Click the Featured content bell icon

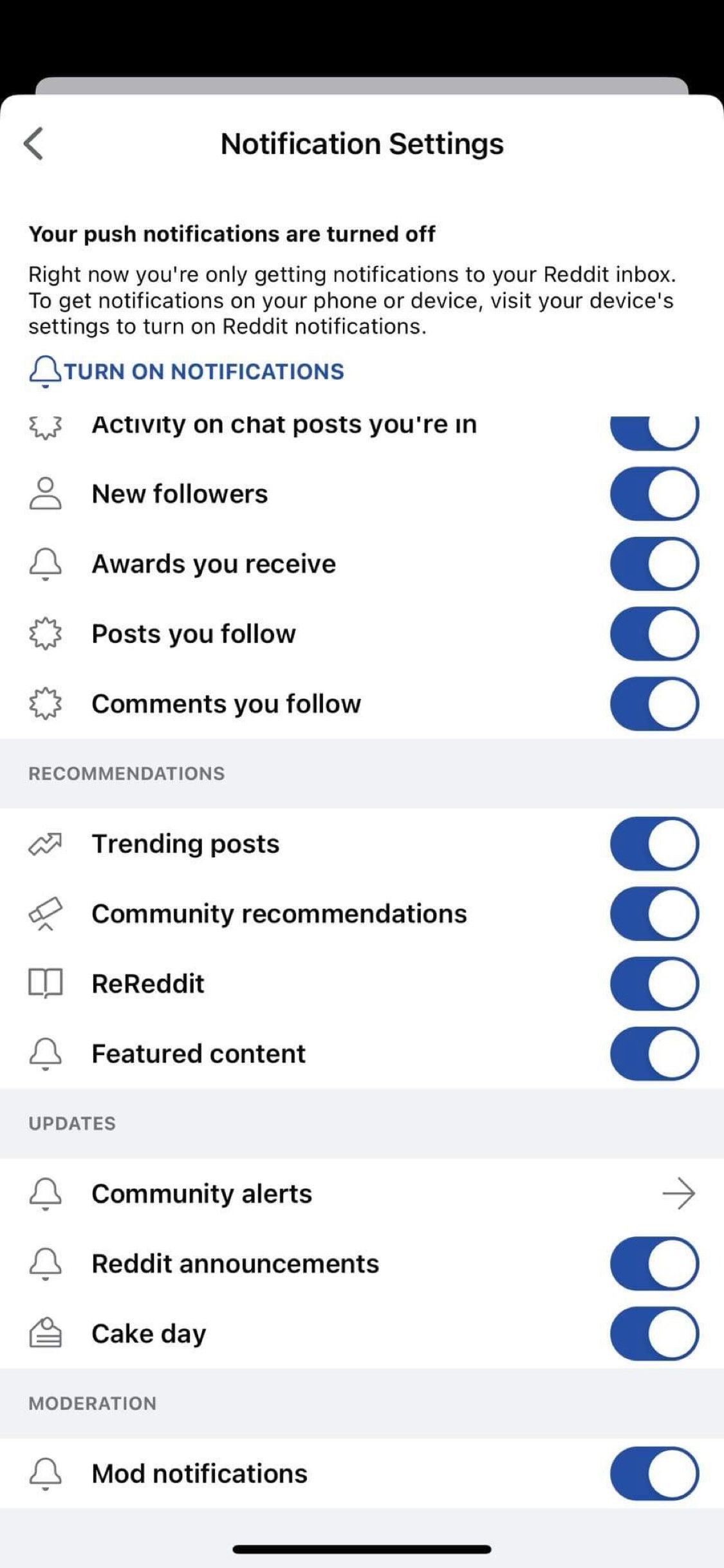(x=45, y=1054)
